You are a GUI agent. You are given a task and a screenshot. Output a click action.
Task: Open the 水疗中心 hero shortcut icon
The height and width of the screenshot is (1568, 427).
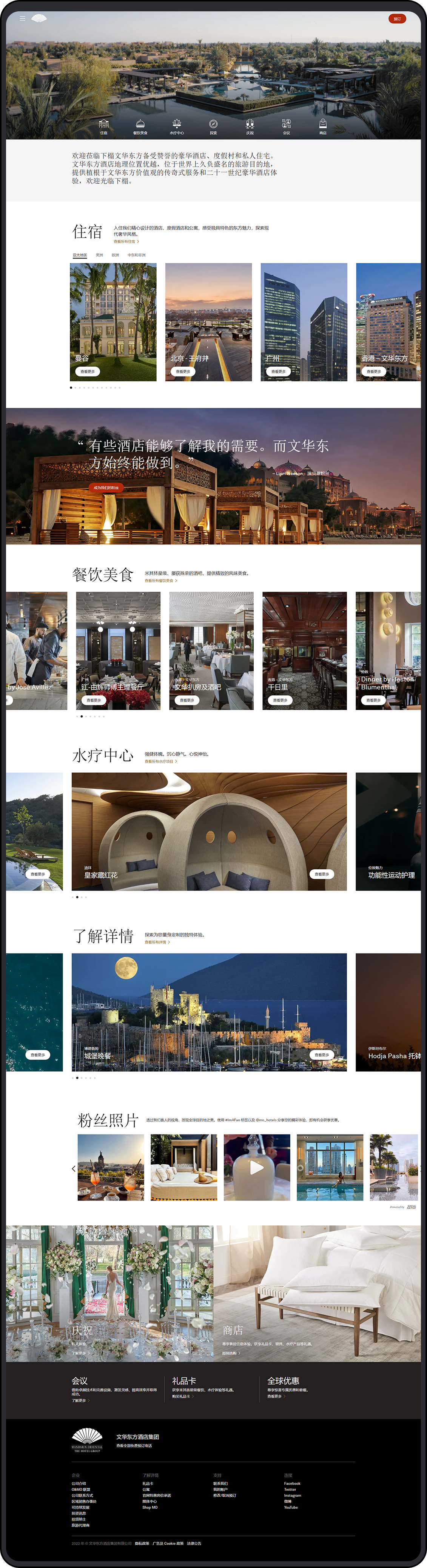(x=177, y=127)
